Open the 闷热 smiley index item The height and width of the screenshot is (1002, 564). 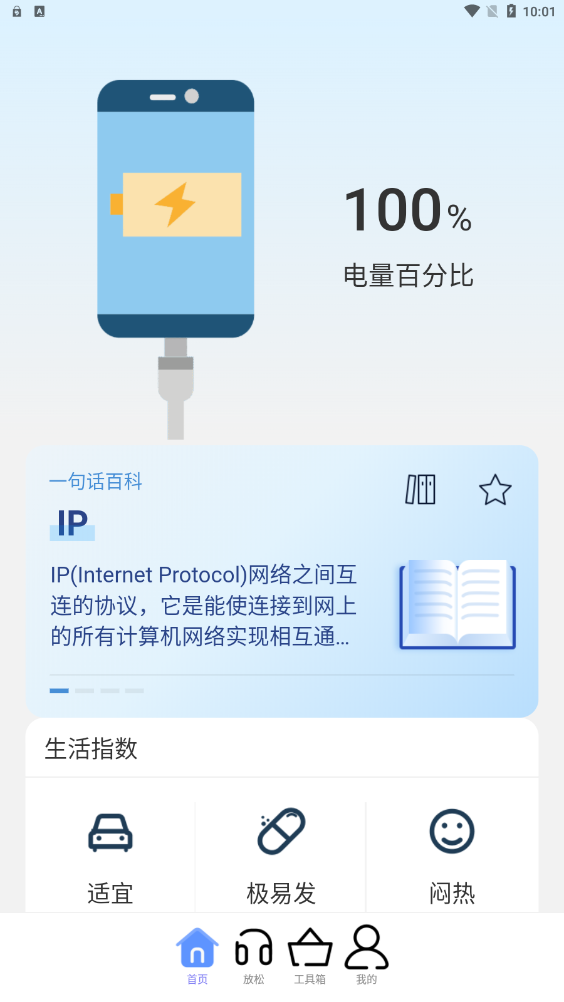tap(452, 856)
